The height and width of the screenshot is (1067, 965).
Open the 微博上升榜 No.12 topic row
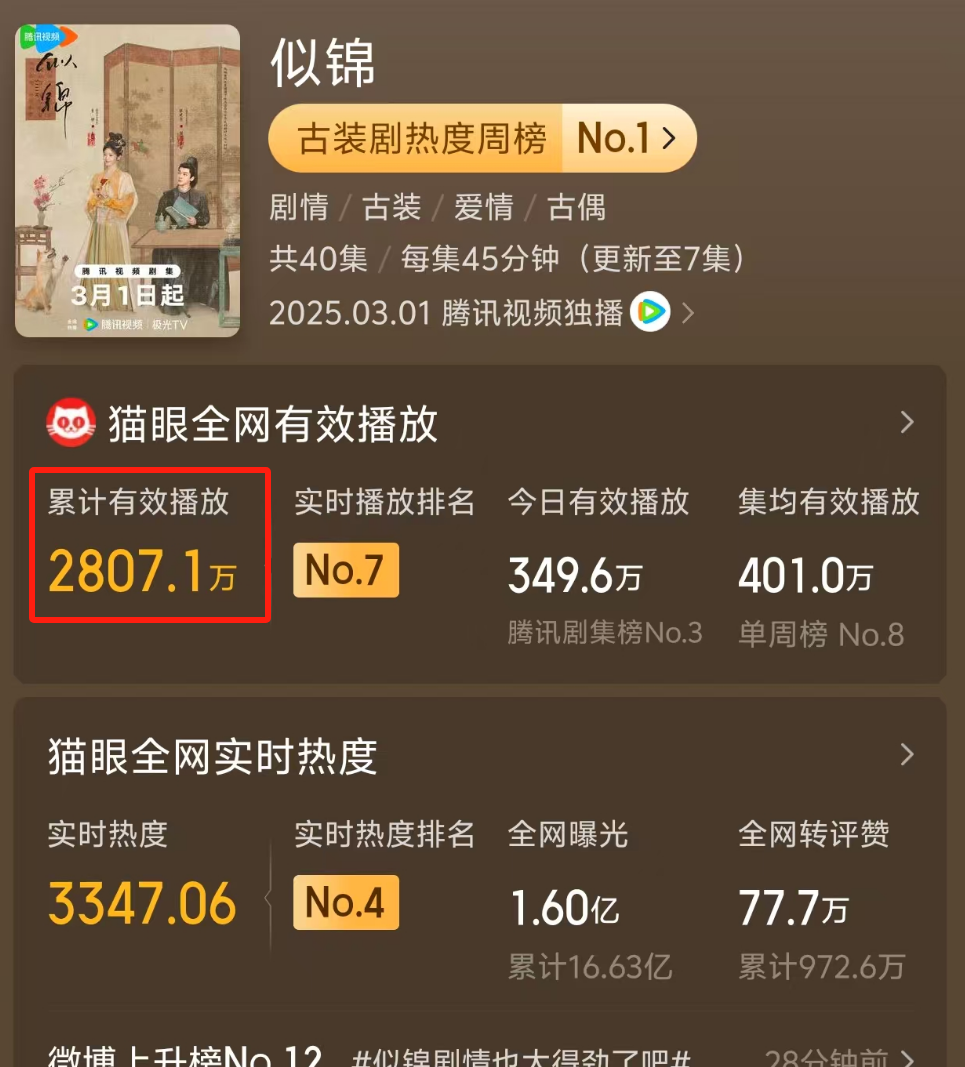(480, 1056)
